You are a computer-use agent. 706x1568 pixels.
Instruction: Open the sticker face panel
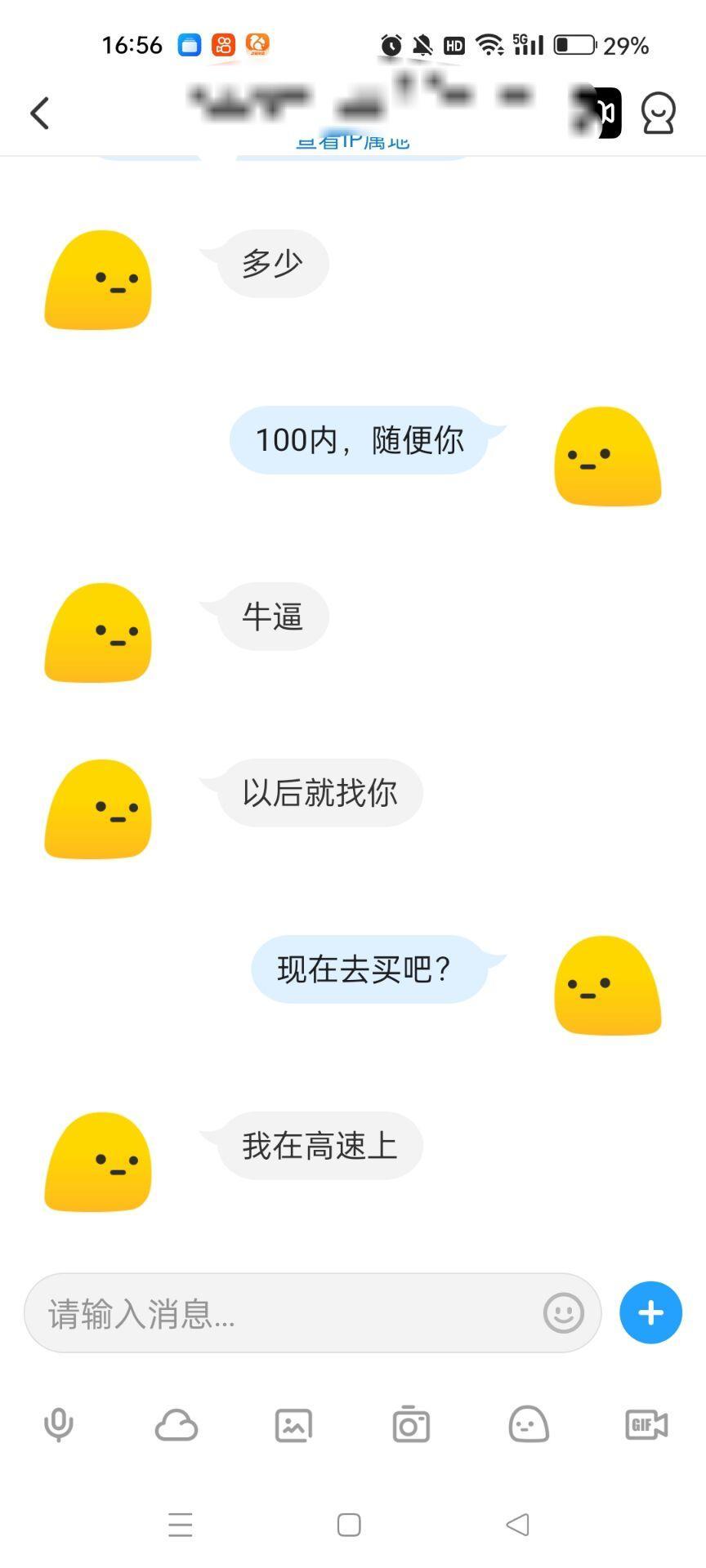pos(529,1425)
